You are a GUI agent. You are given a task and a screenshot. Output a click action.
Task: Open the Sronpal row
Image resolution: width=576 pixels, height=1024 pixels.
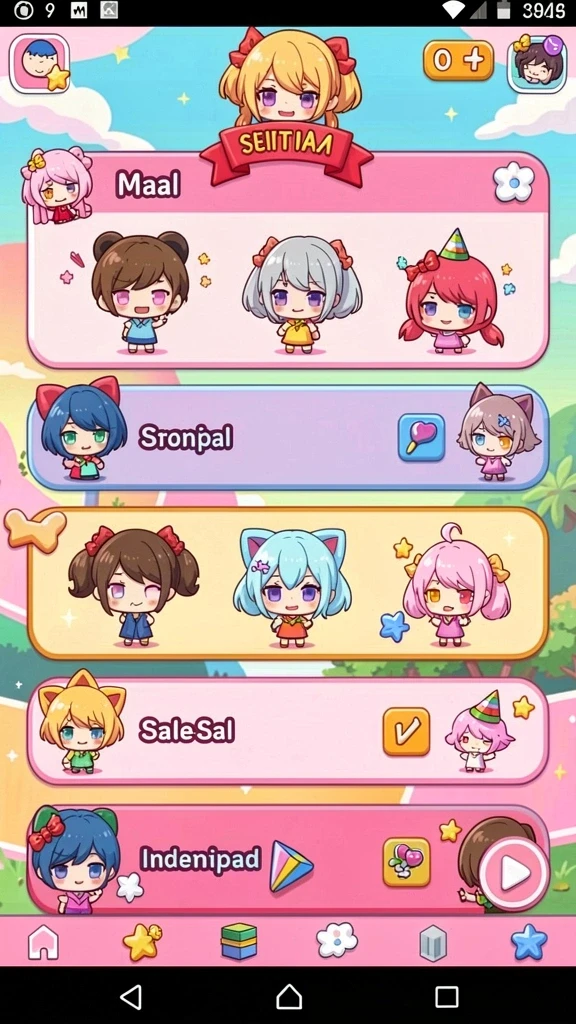287,437
